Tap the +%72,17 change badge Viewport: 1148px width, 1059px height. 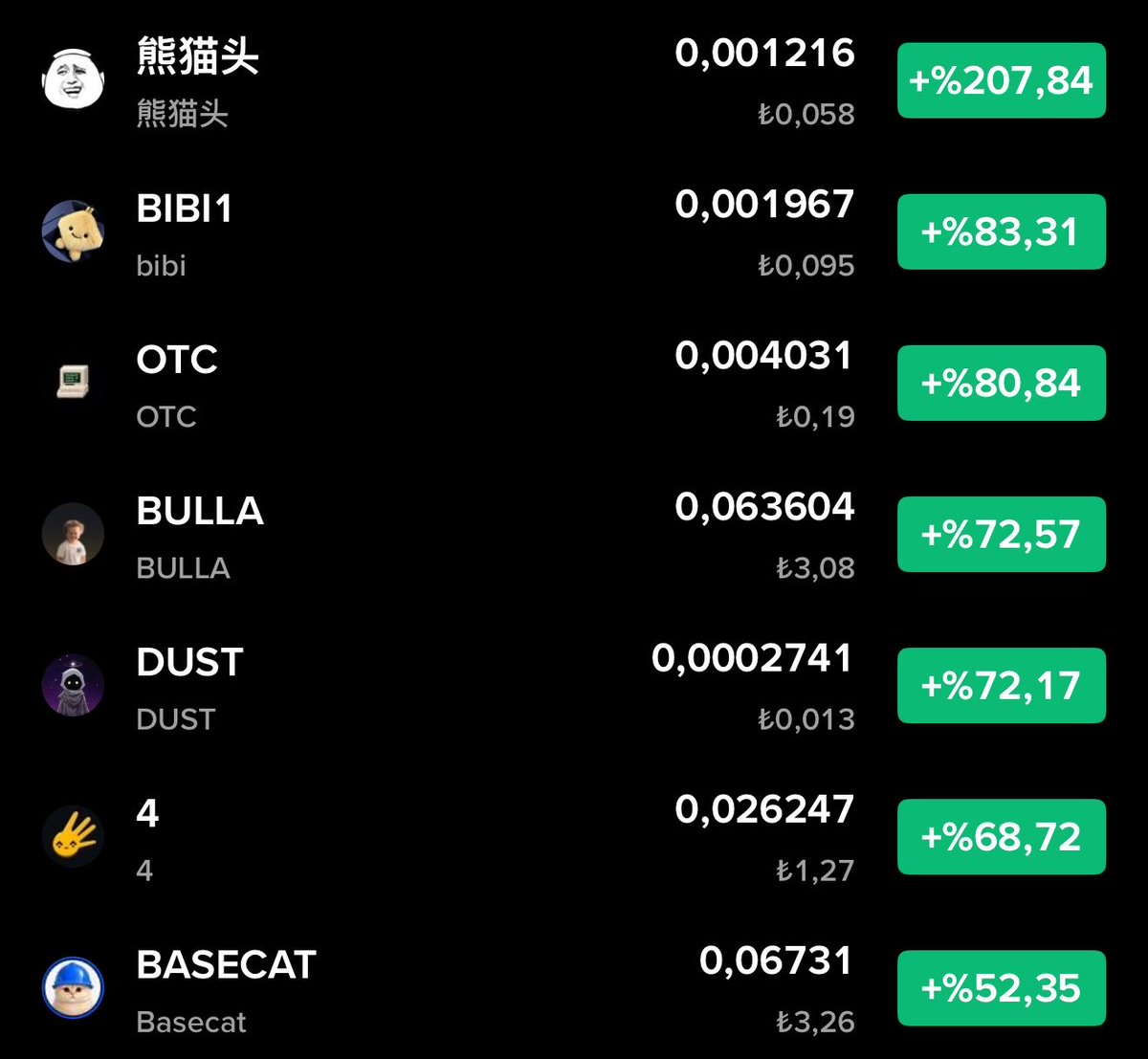click(x=1002, y=685)
